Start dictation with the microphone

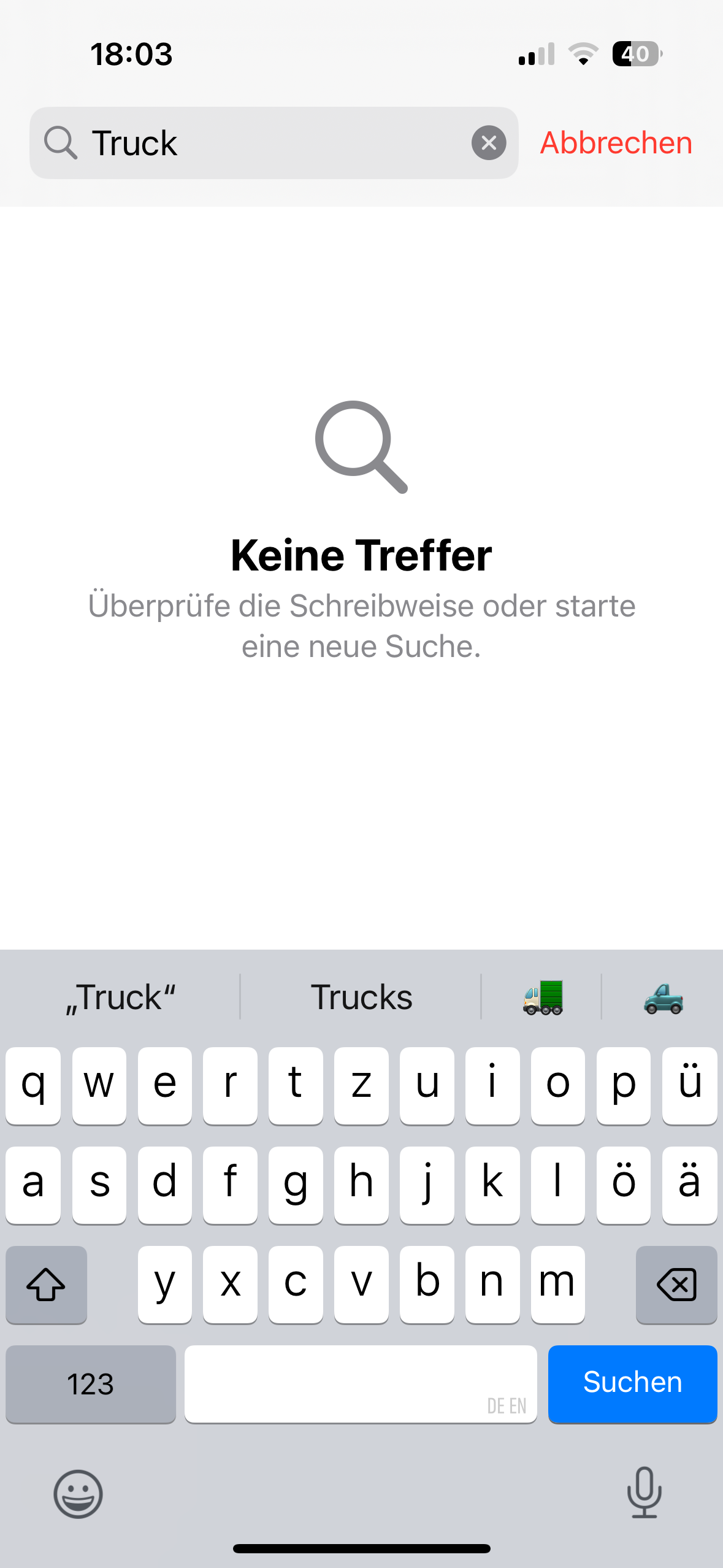pos(644,1493)
